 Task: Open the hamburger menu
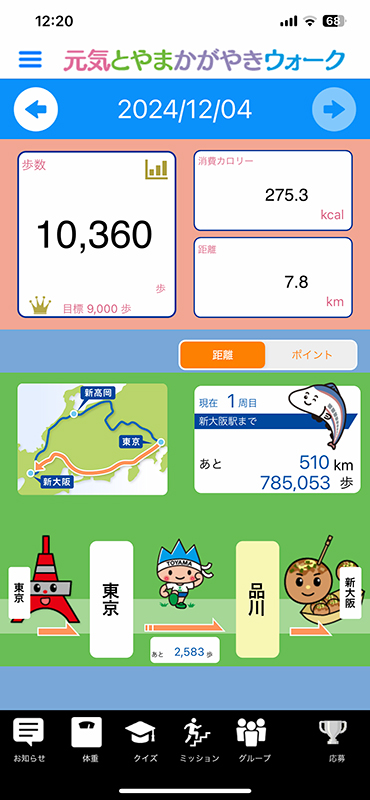[30, 60]
